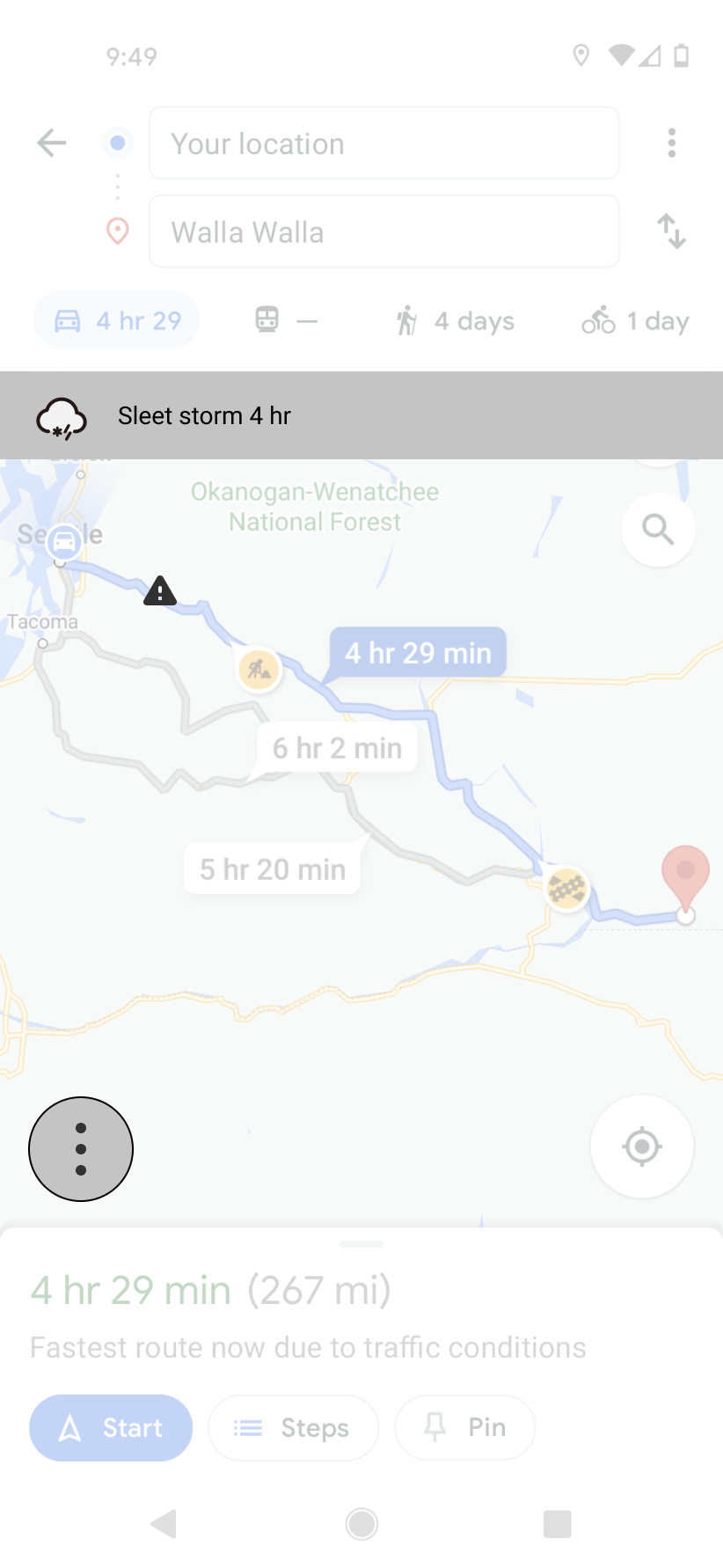The height and width of the screenshot is (1568, 723).
Task: Switch to the transit travel mode
Action: tap(285, 320)
